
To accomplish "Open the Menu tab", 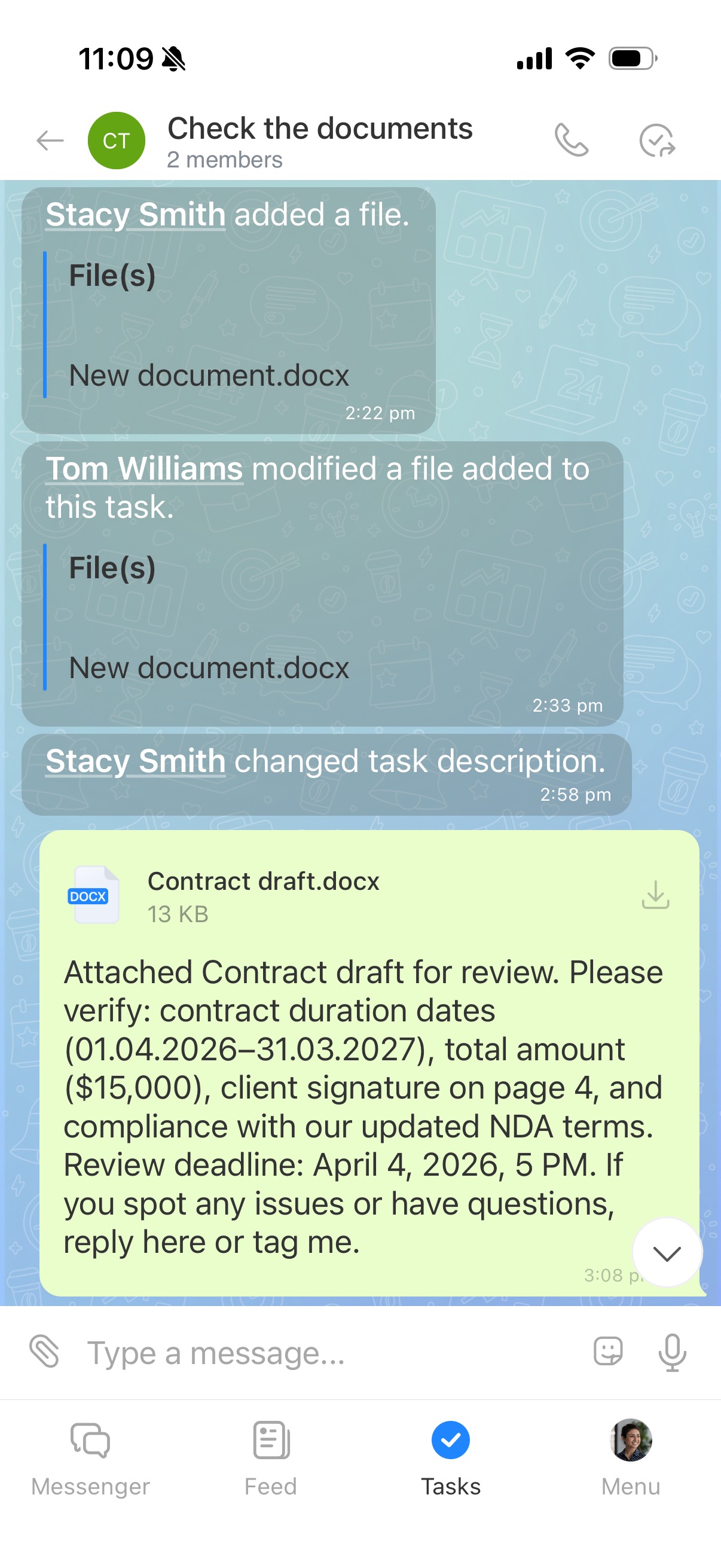I will [630, 1458].
